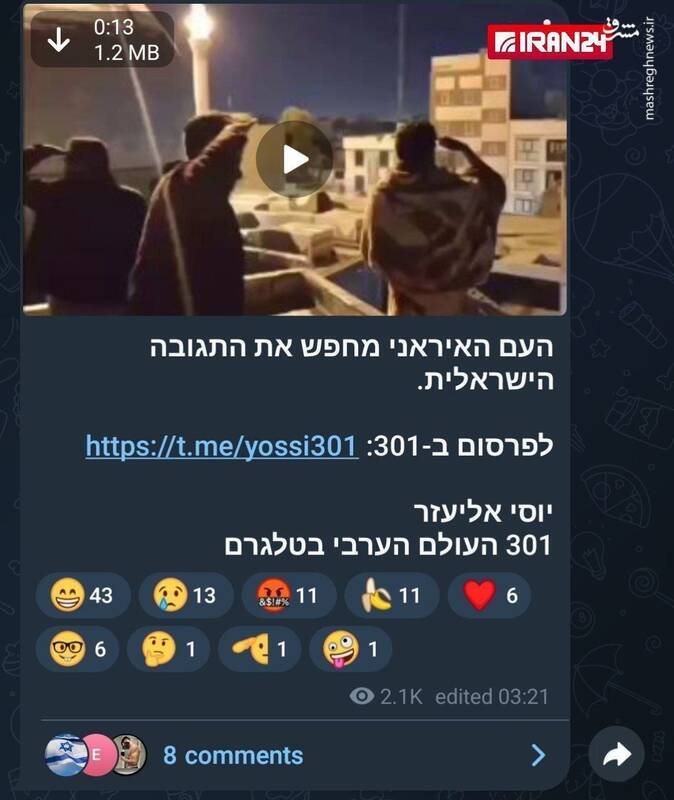
Task: Add the grinning reaction with 43
Action: [x=84, y=596]
